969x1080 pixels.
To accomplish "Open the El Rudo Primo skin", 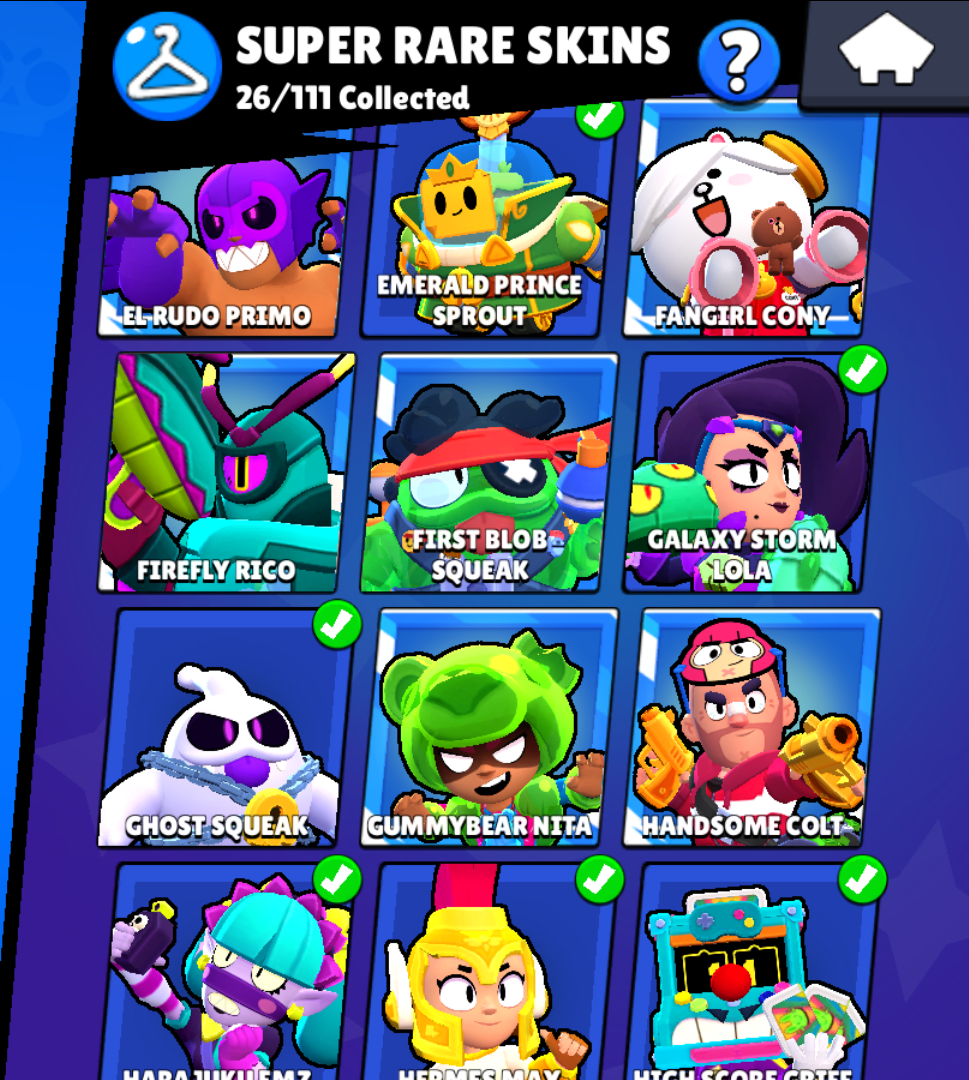I will click(225, 245).
